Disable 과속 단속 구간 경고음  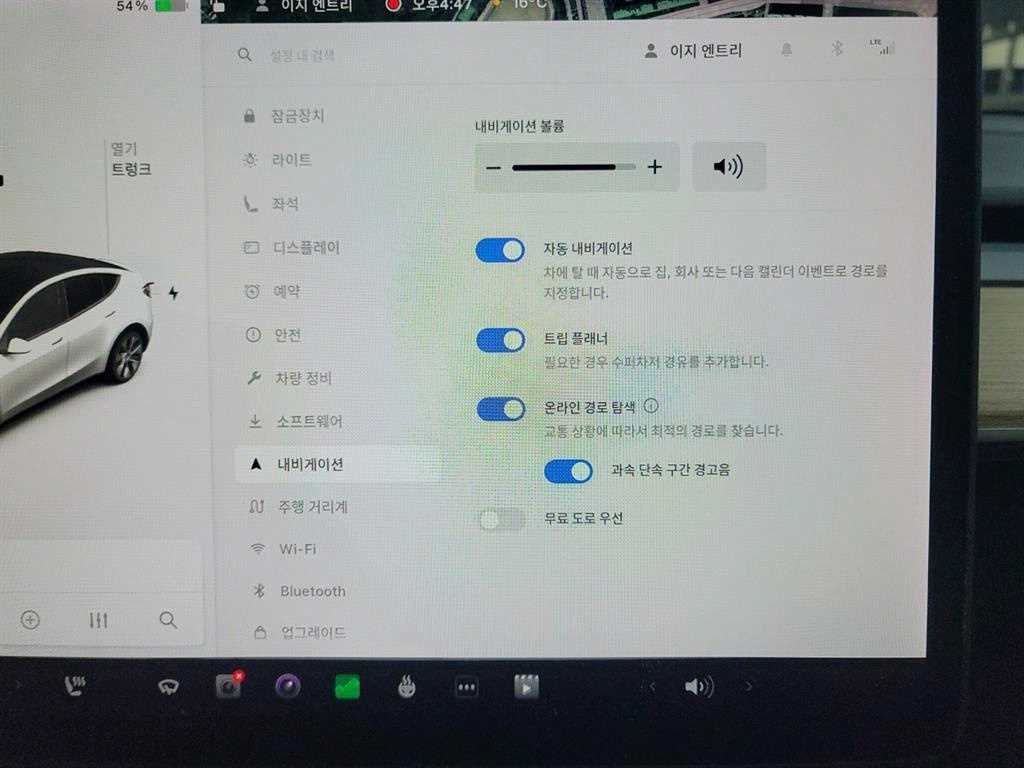click(568, 471)
